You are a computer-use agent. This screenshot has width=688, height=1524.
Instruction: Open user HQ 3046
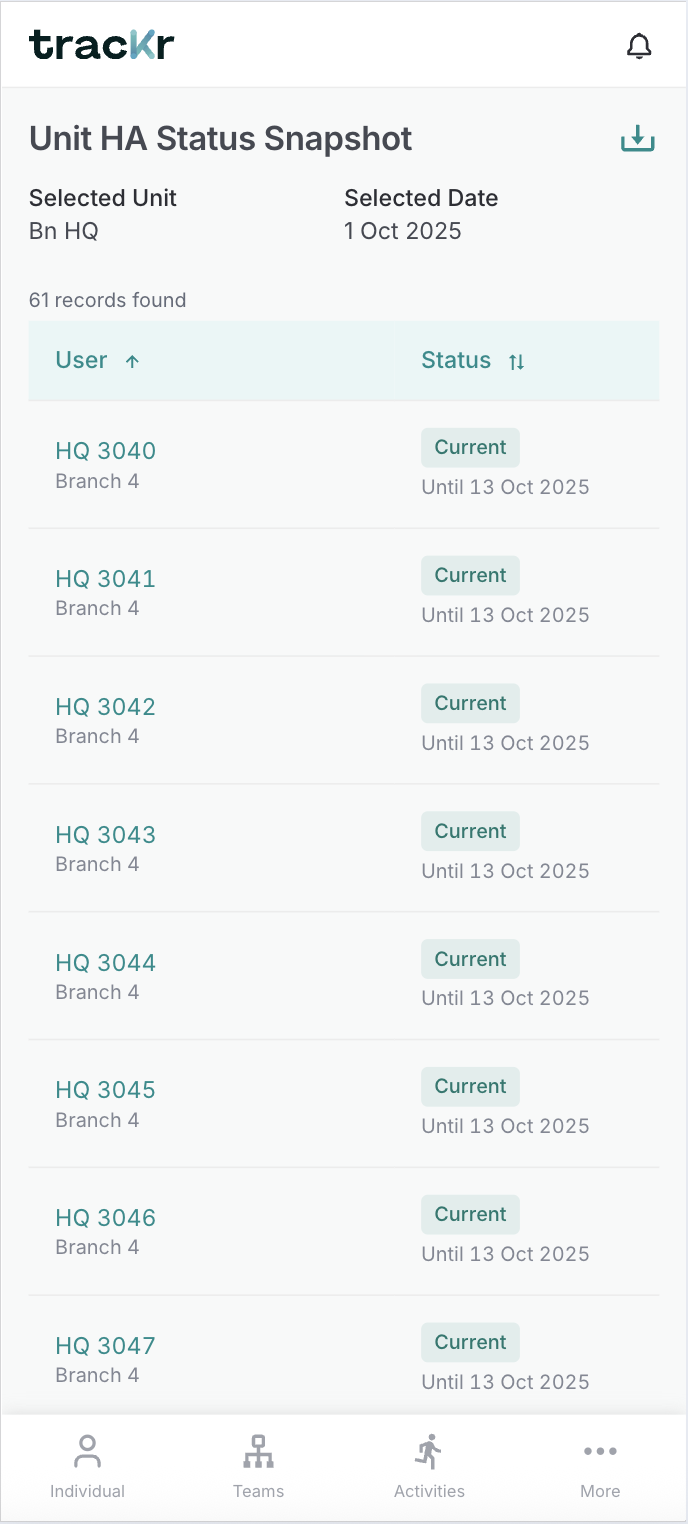105,1218
